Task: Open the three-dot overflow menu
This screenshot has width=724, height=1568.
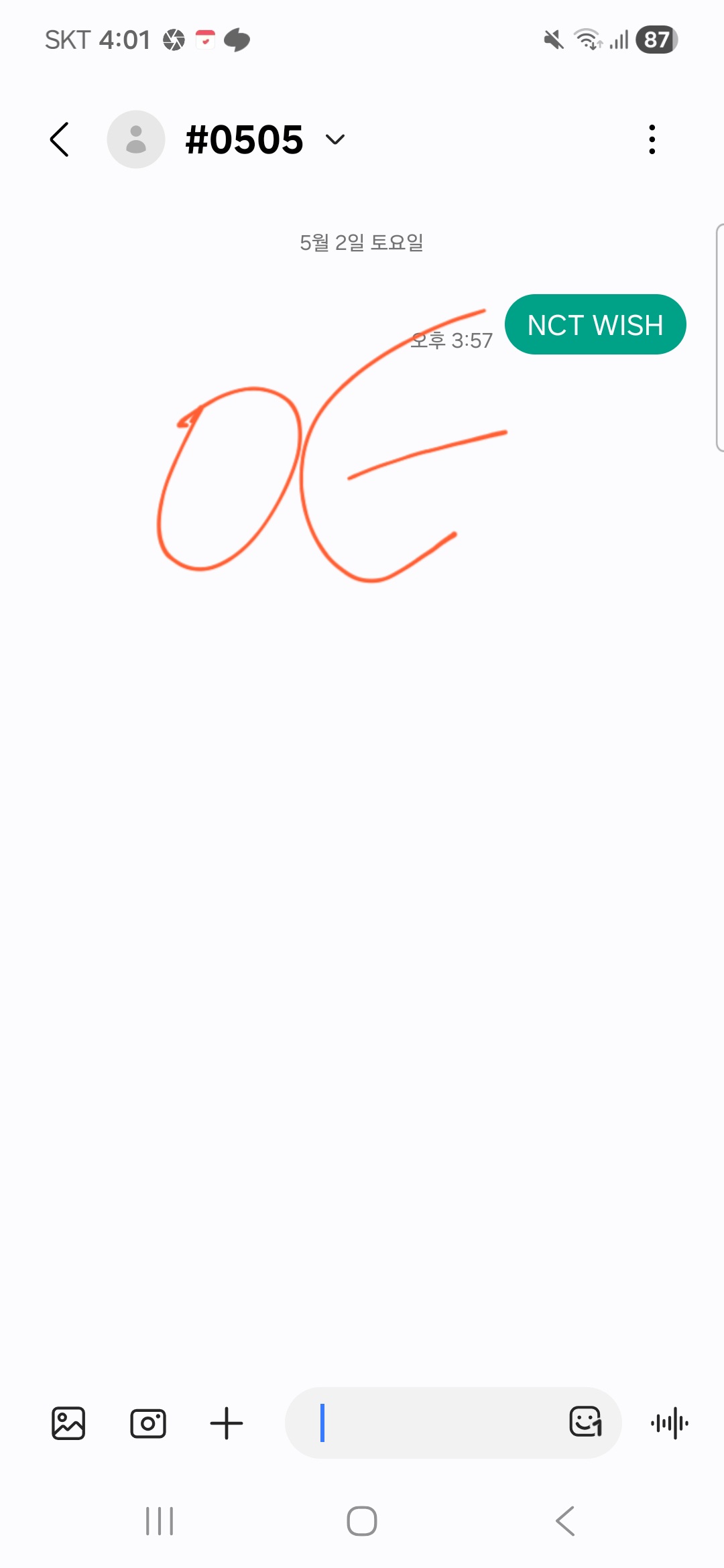Action: pos(652,139)
